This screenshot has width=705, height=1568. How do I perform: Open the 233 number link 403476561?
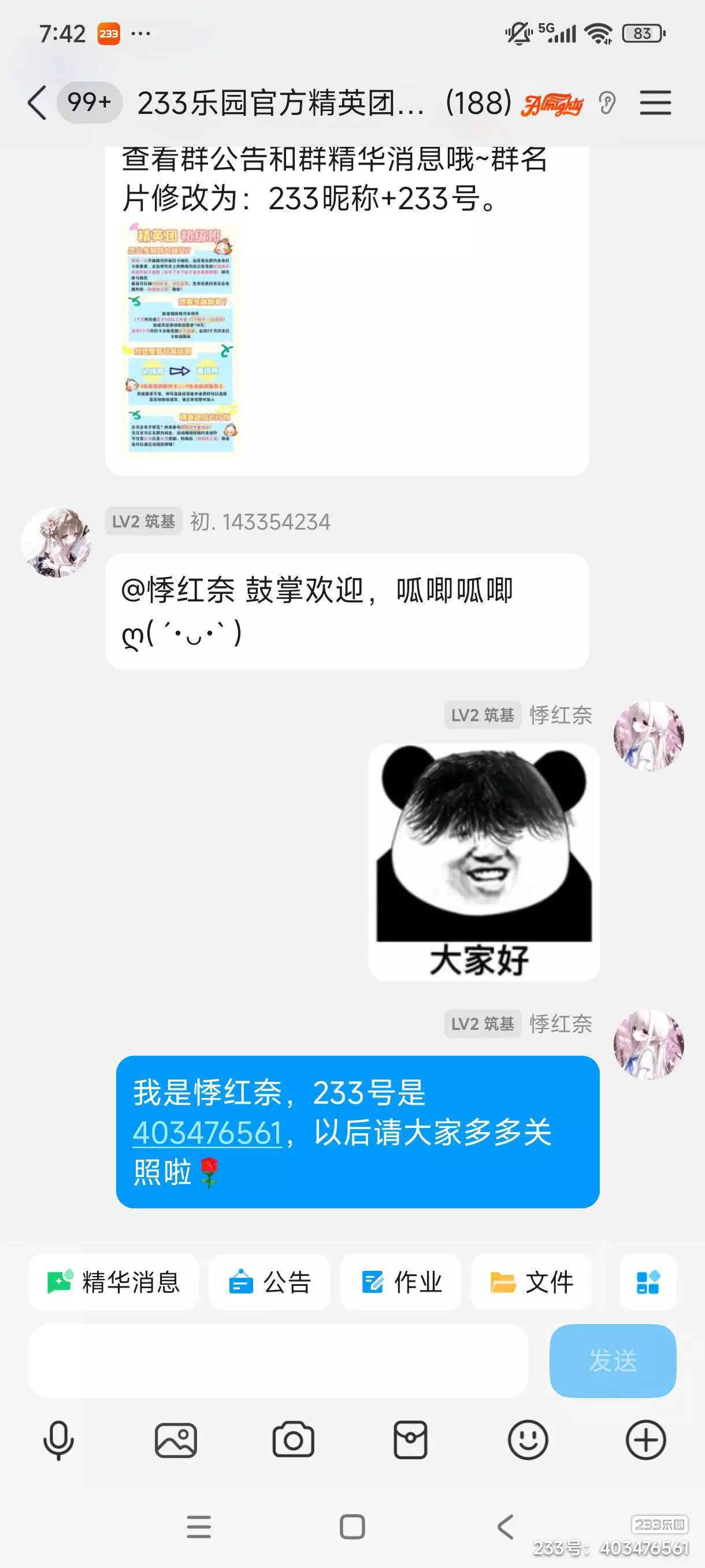207,1133
